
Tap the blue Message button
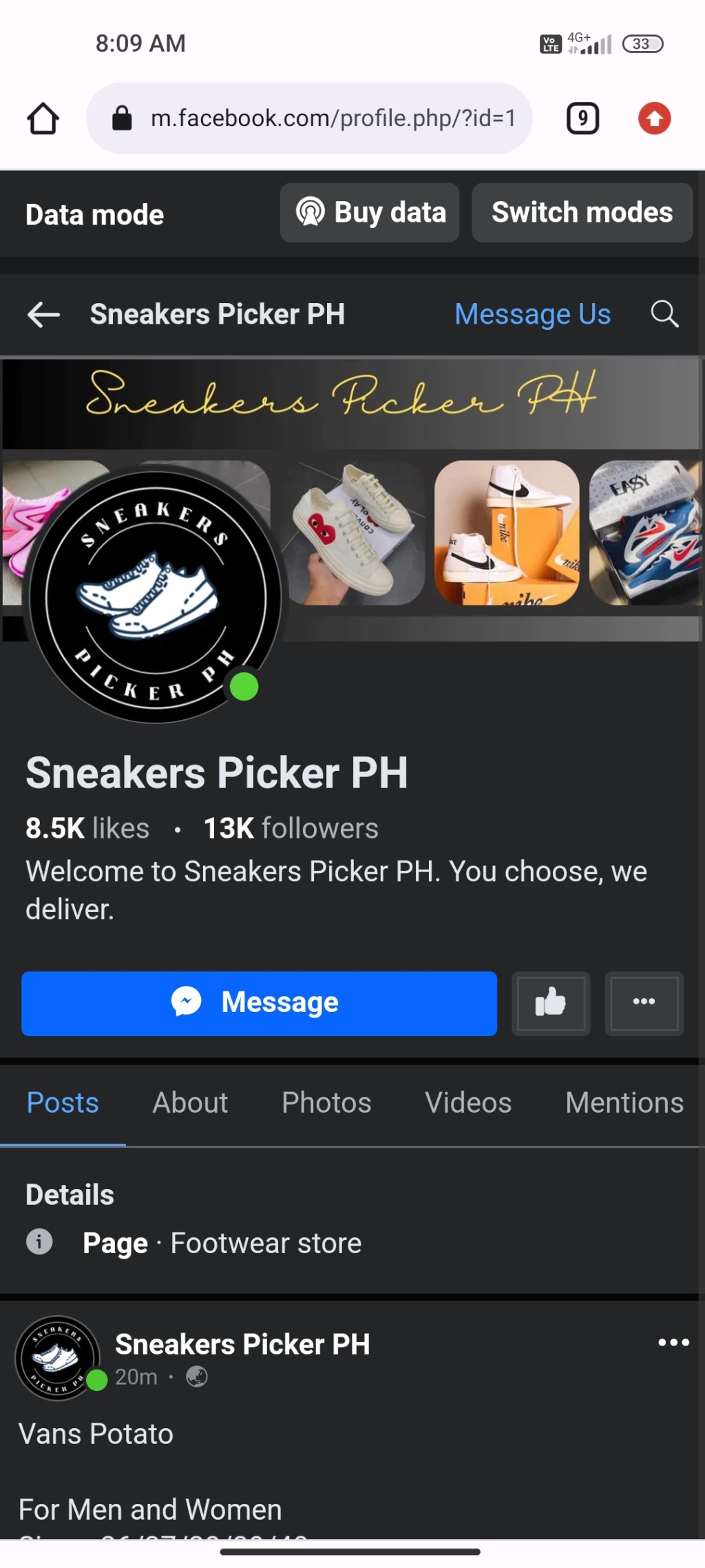coord(259,1003)
